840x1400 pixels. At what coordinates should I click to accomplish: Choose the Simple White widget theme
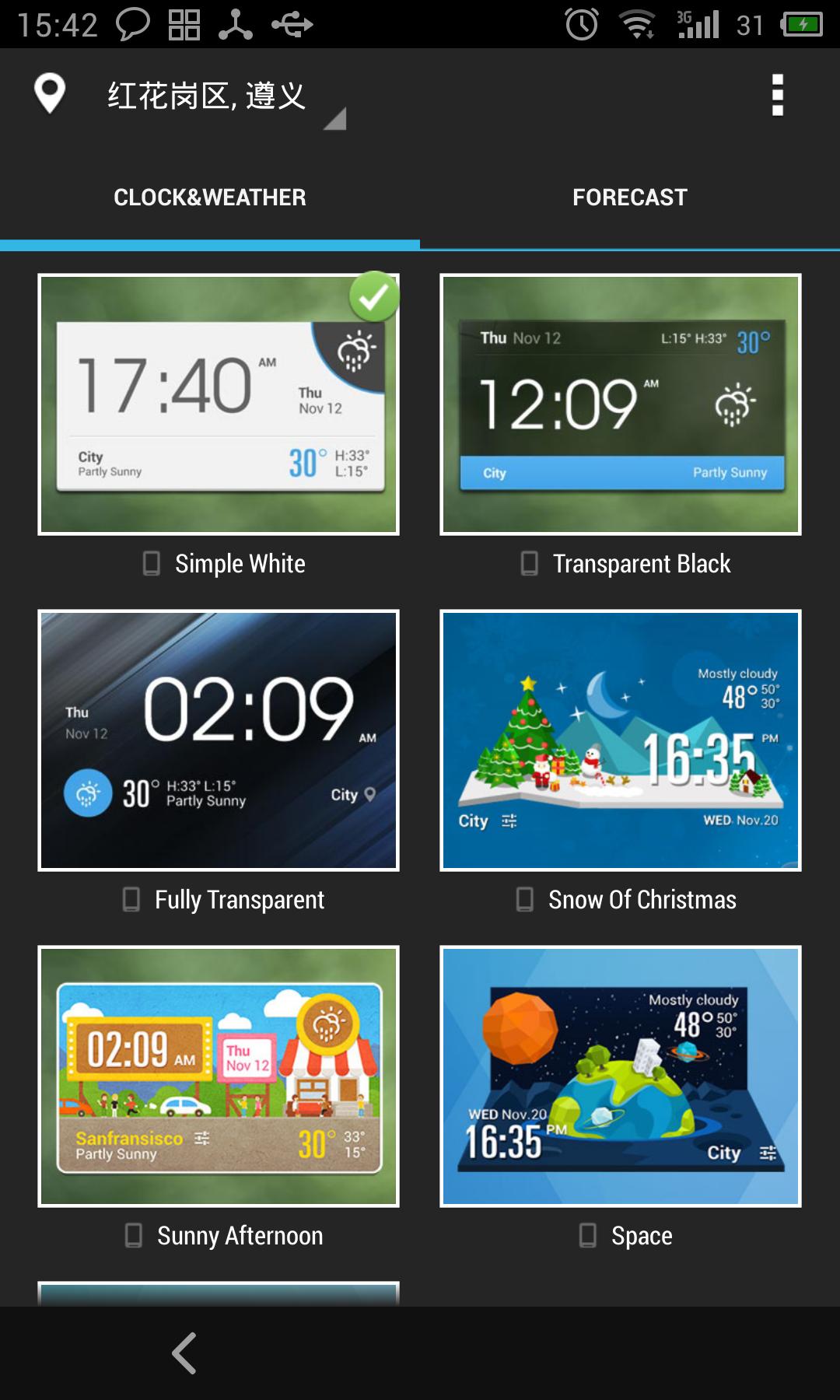(219, 404)
